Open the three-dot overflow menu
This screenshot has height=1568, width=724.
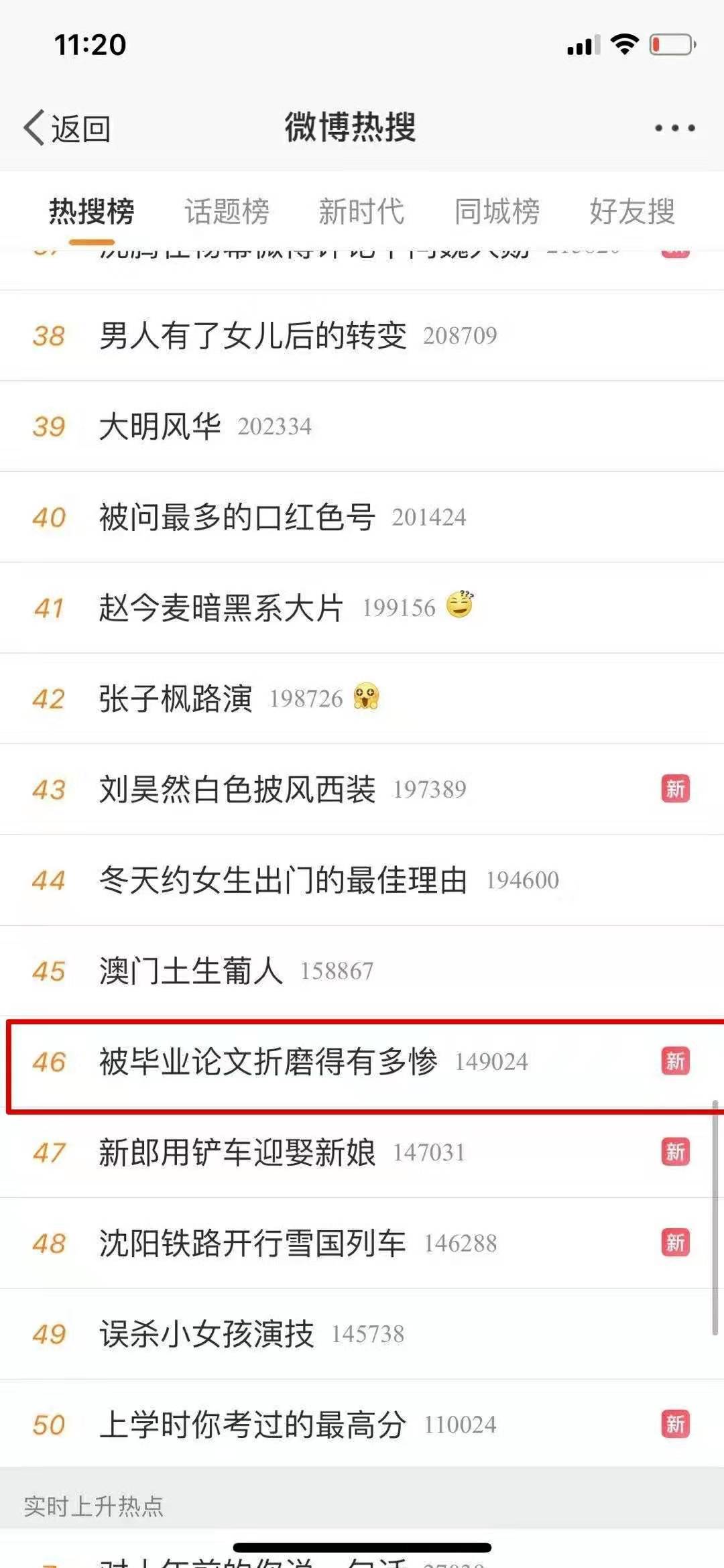click(x=674, y=127)
